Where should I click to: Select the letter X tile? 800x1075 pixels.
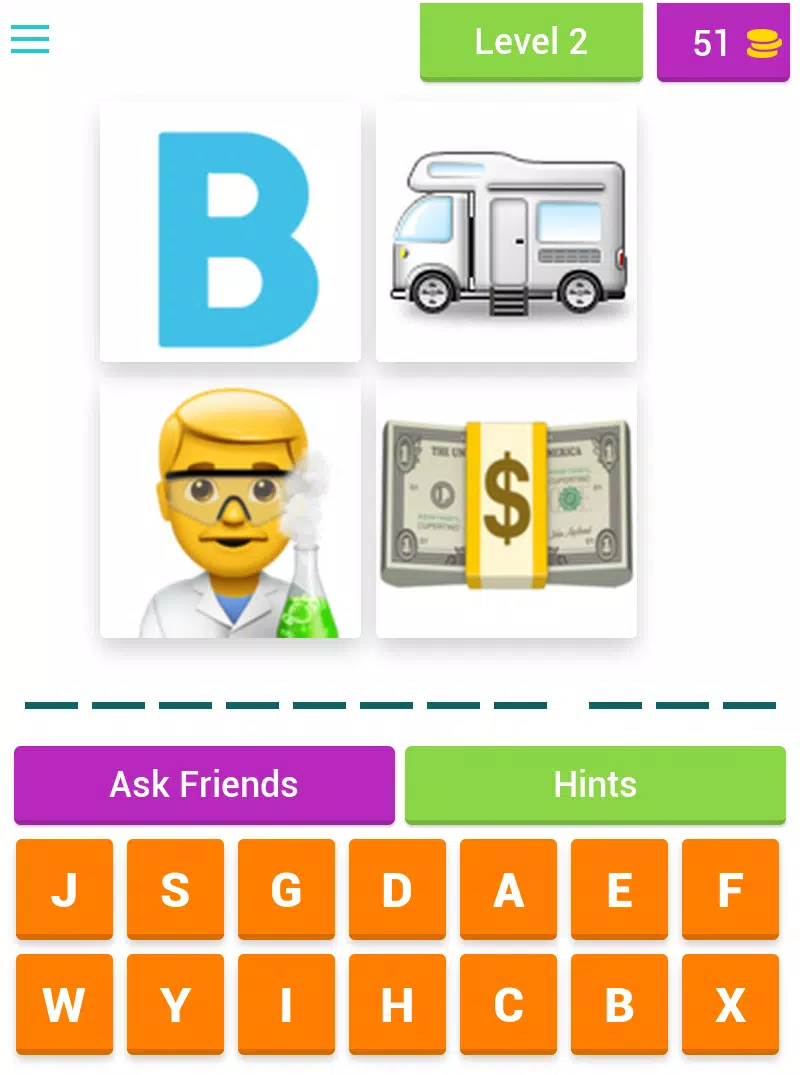coord(730,1004)
